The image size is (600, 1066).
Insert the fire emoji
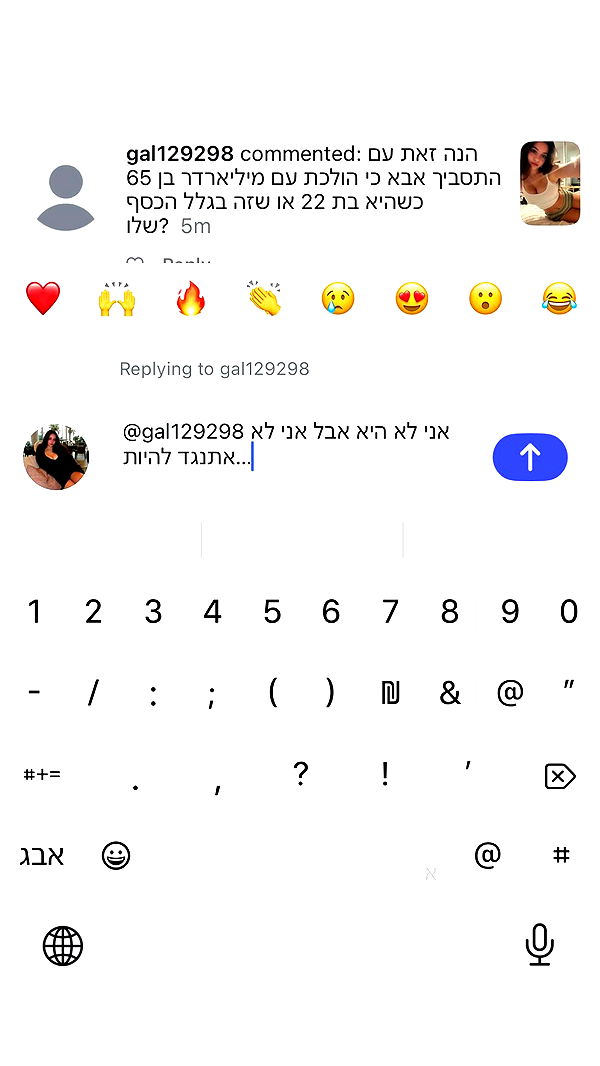pyautogui.click(x=190, y=298)
